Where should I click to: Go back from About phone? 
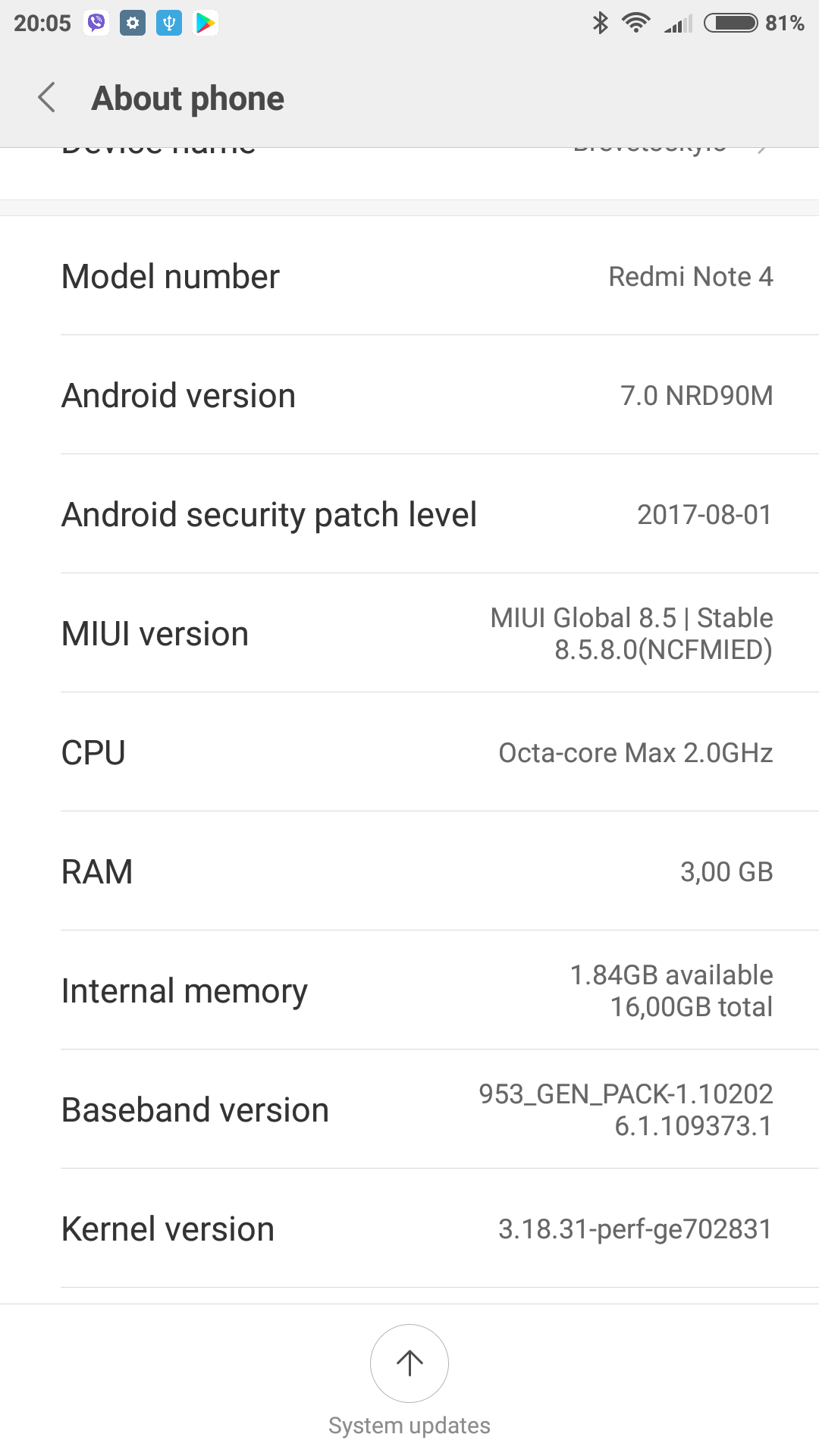click(x=47, y=98)
